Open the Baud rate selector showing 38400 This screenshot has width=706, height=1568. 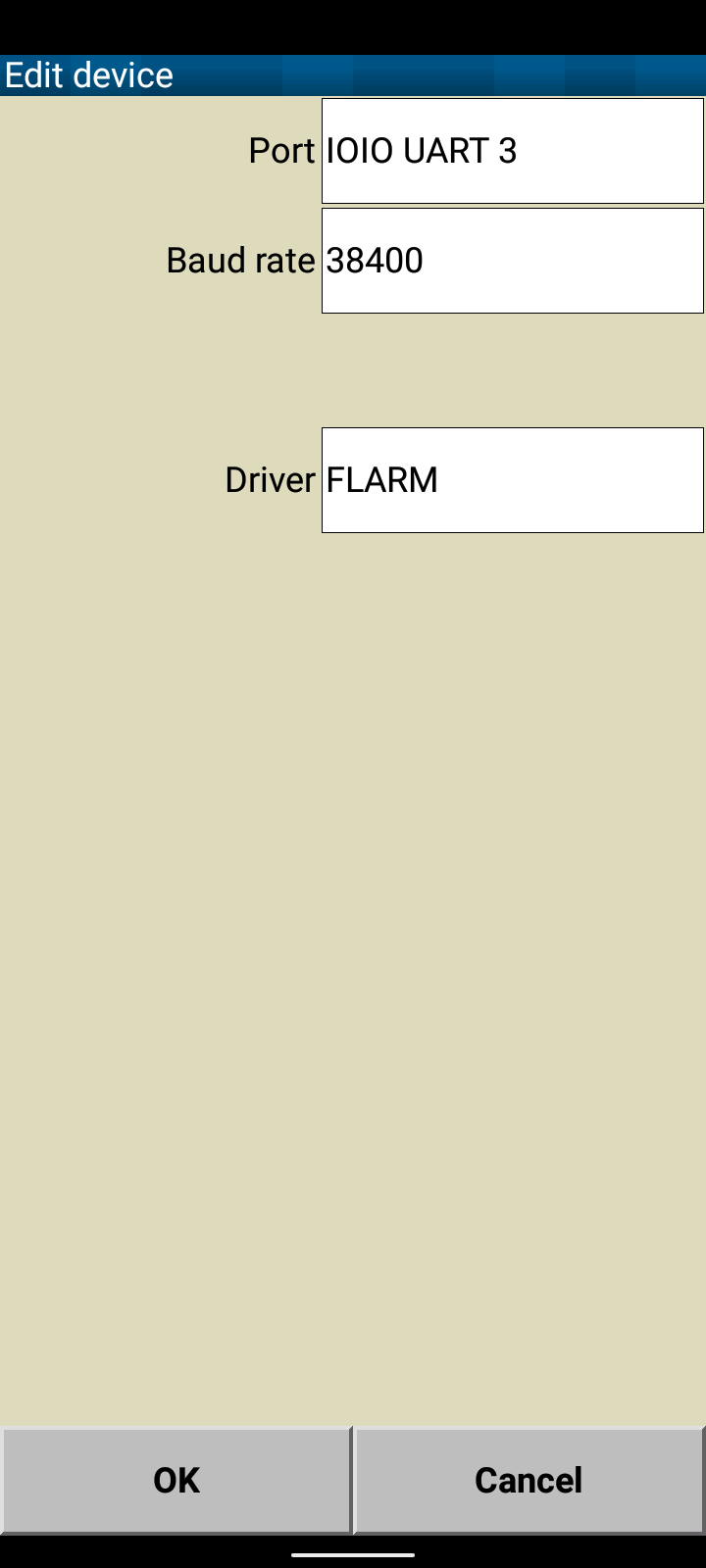click(x=512, y=261)
